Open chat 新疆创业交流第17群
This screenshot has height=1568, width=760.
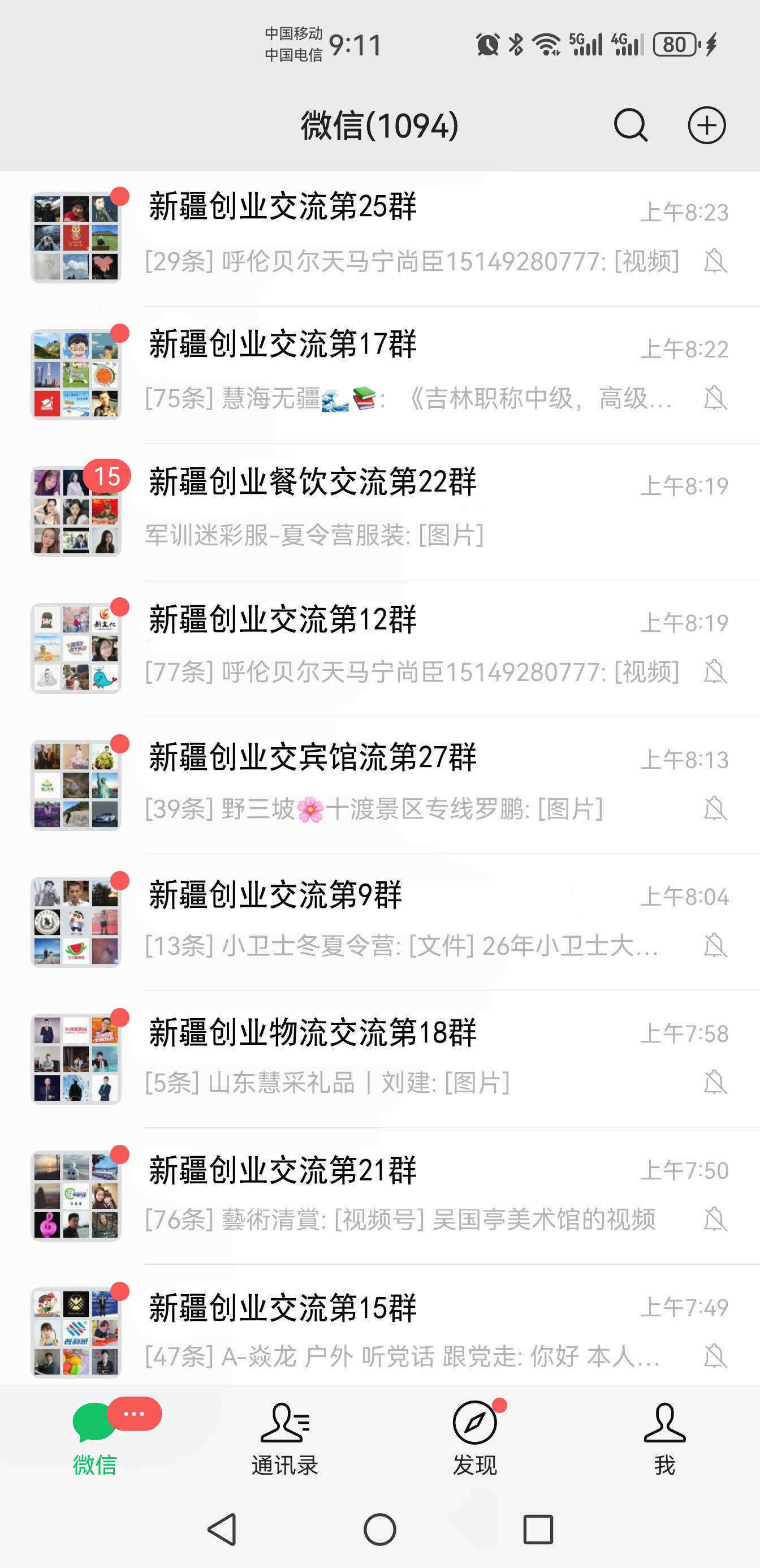(390, 374)
